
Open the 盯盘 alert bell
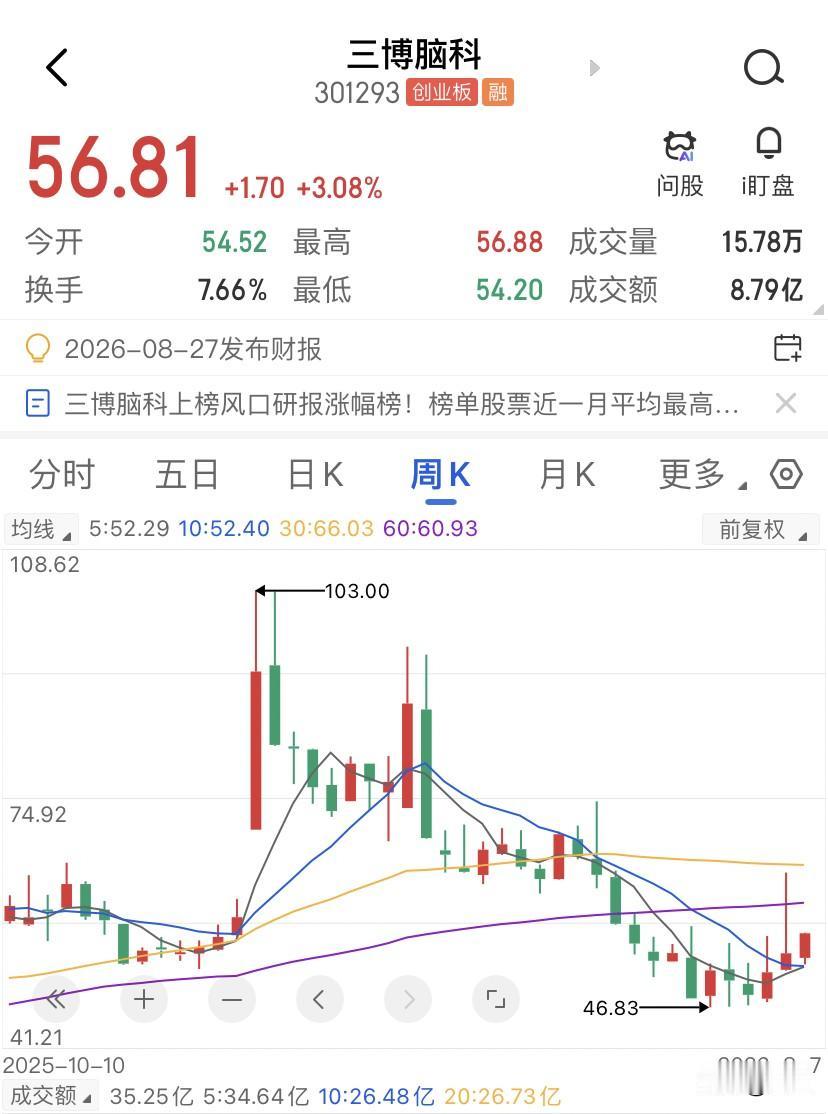(x=768, y=164)
